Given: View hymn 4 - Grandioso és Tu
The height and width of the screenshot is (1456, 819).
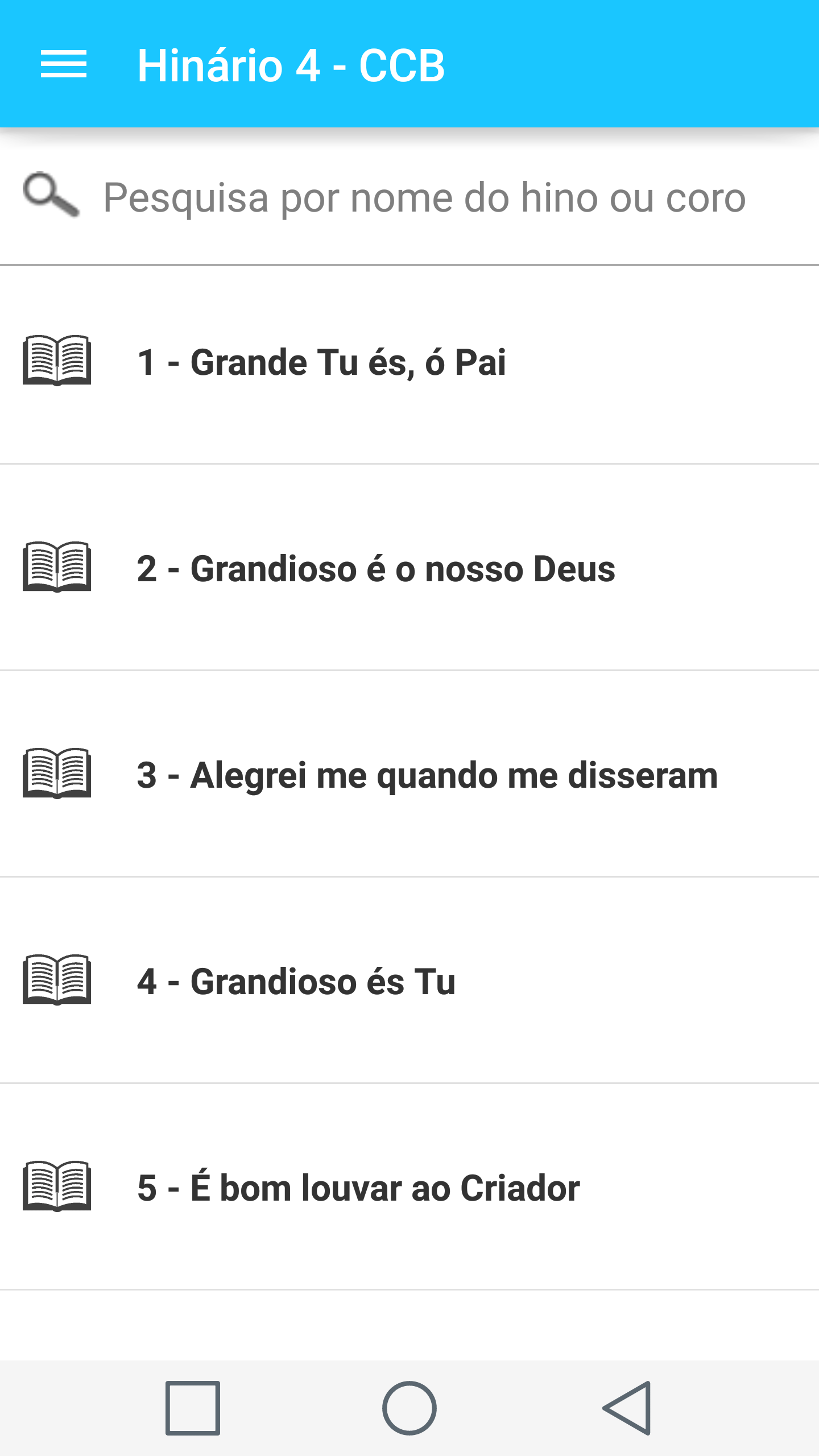Looking at the screenshot, I should click(409, 981).
